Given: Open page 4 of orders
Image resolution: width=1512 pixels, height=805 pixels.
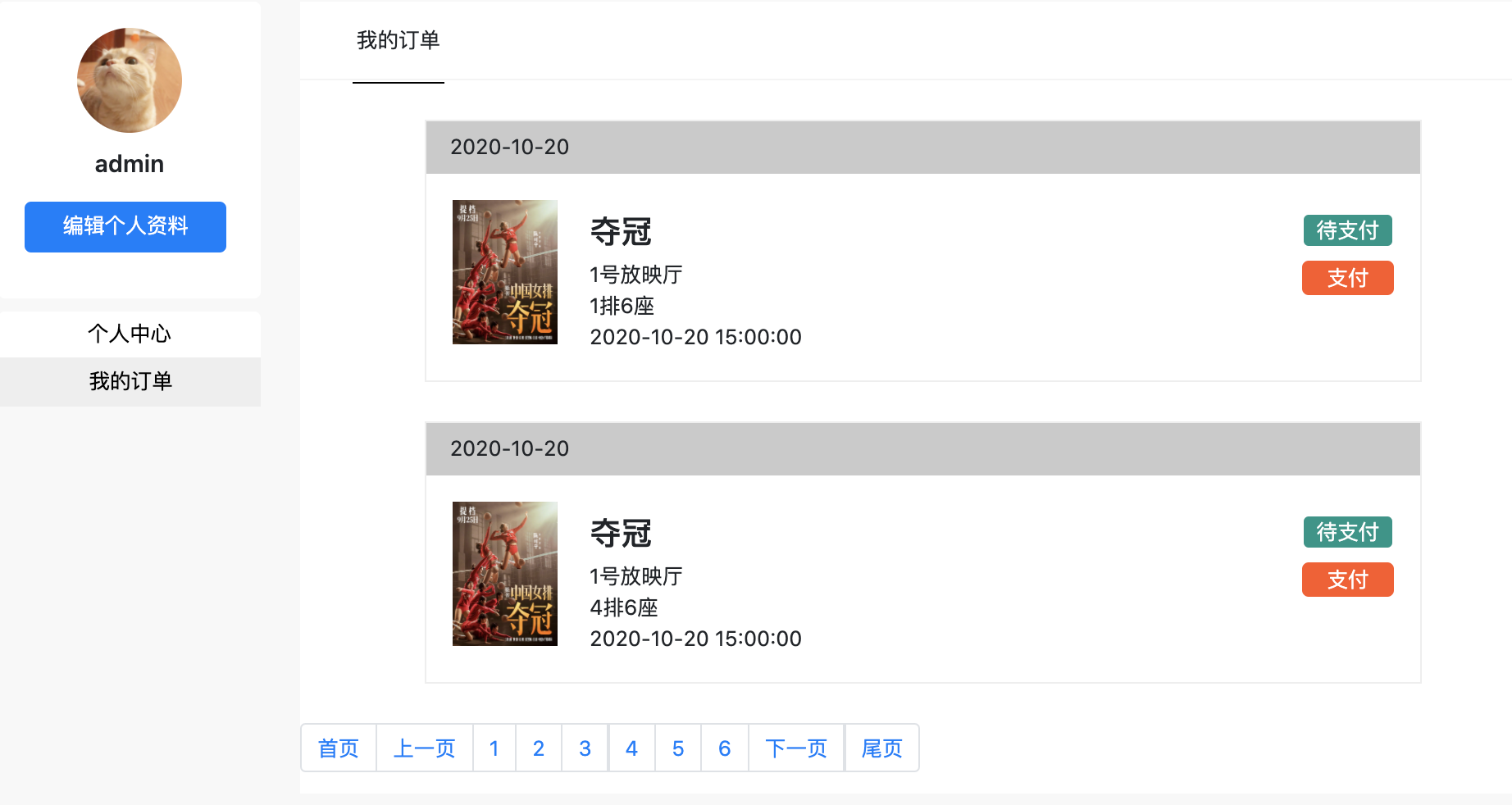Looking at the screenshot, I should pos(631,748).
